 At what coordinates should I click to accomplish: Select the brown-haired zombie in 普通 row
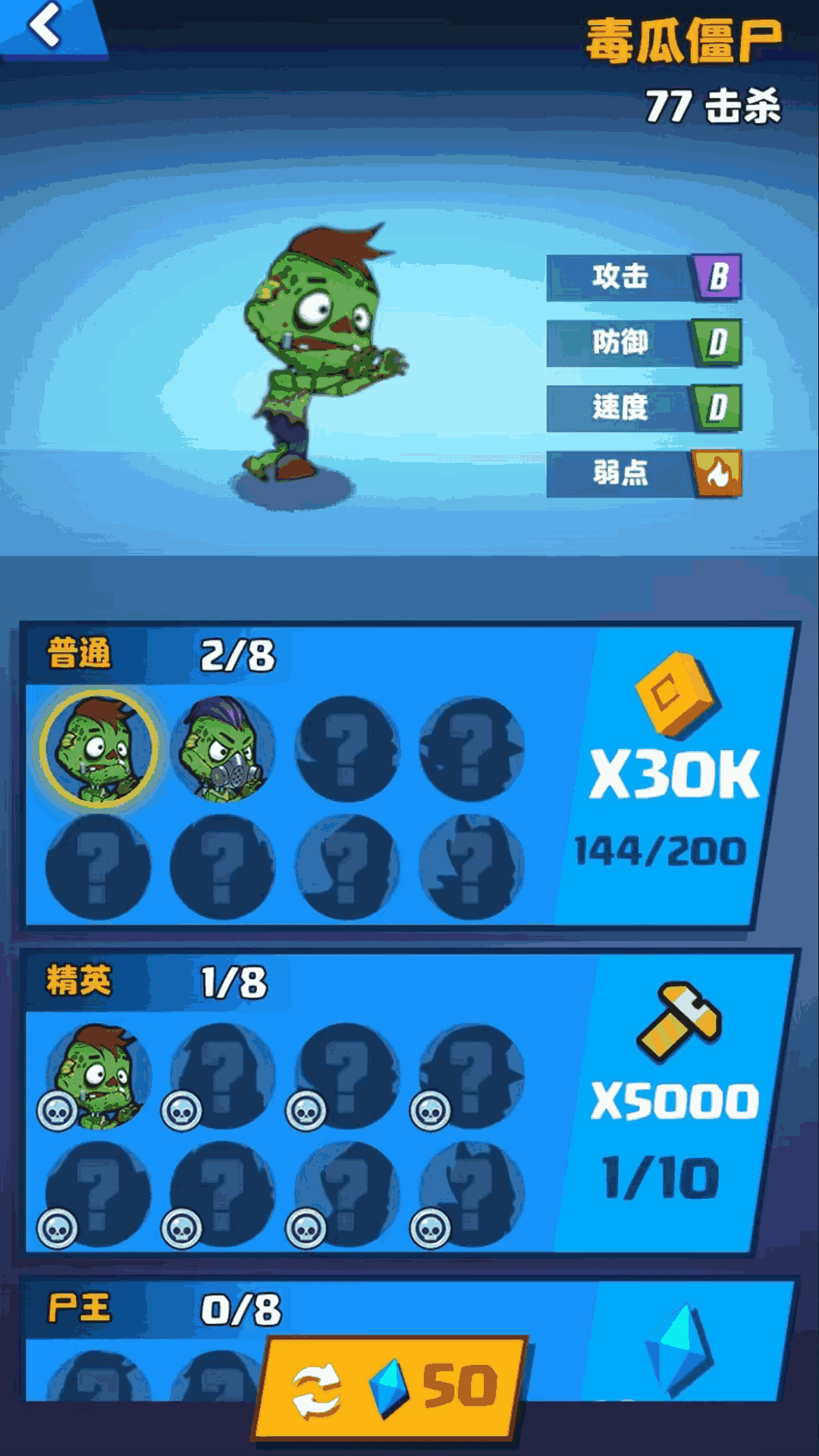pyautogui.click(x=99, y=748)
